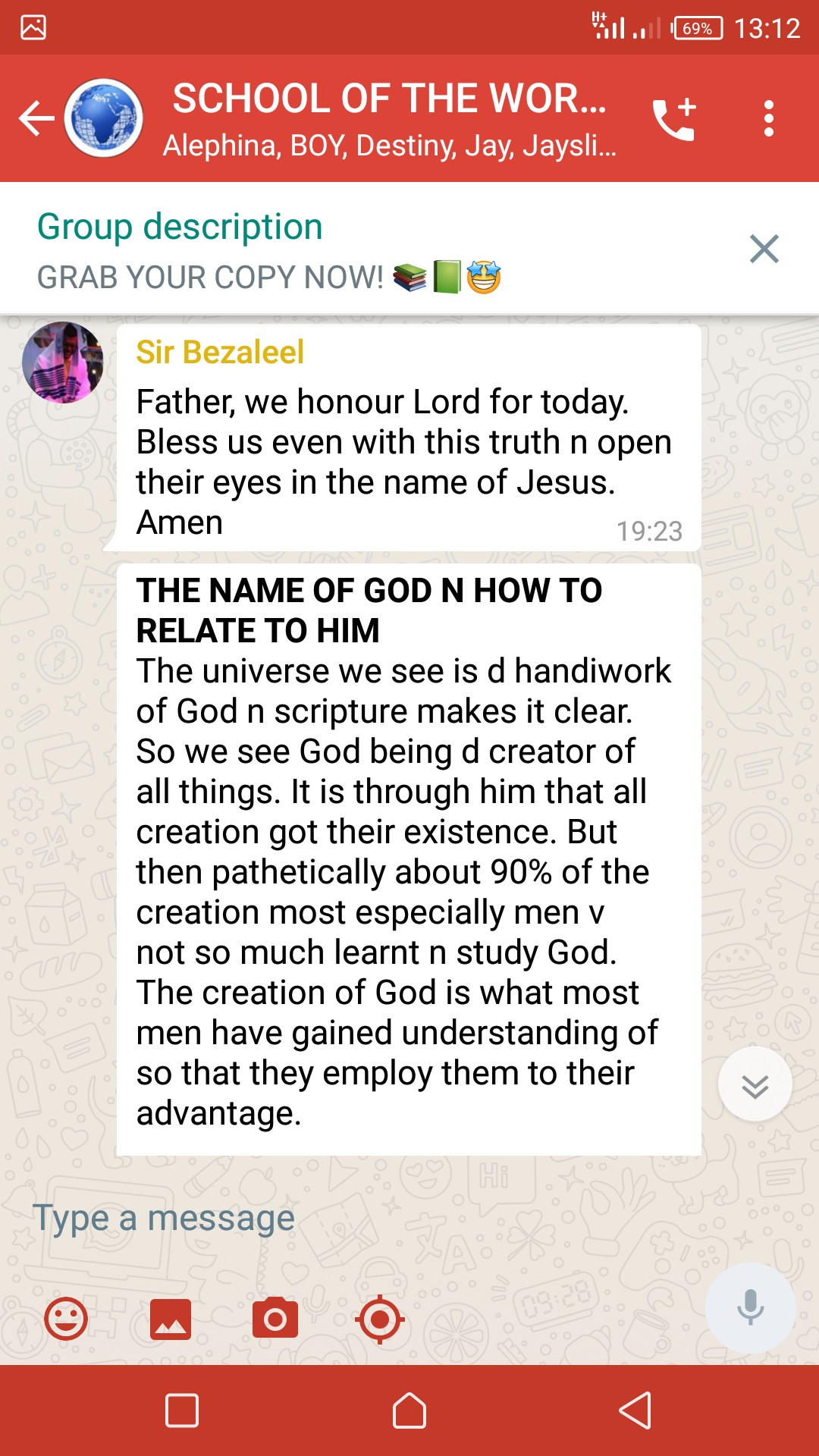This screenshot has width=819, height=1456.
Task: Open SCHOOL OF THE WOR... group info
Action: coord(389,118)
